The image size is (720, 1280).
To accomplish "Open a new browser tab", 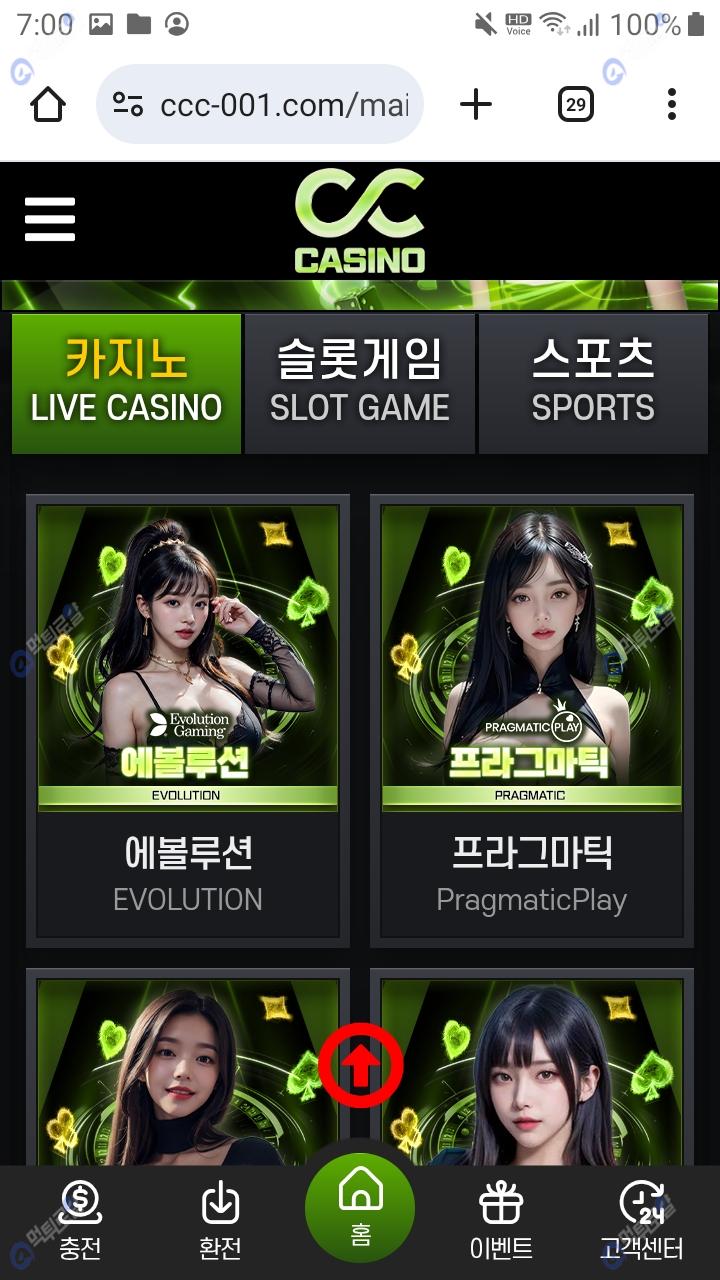I will (x=476, y=104).
